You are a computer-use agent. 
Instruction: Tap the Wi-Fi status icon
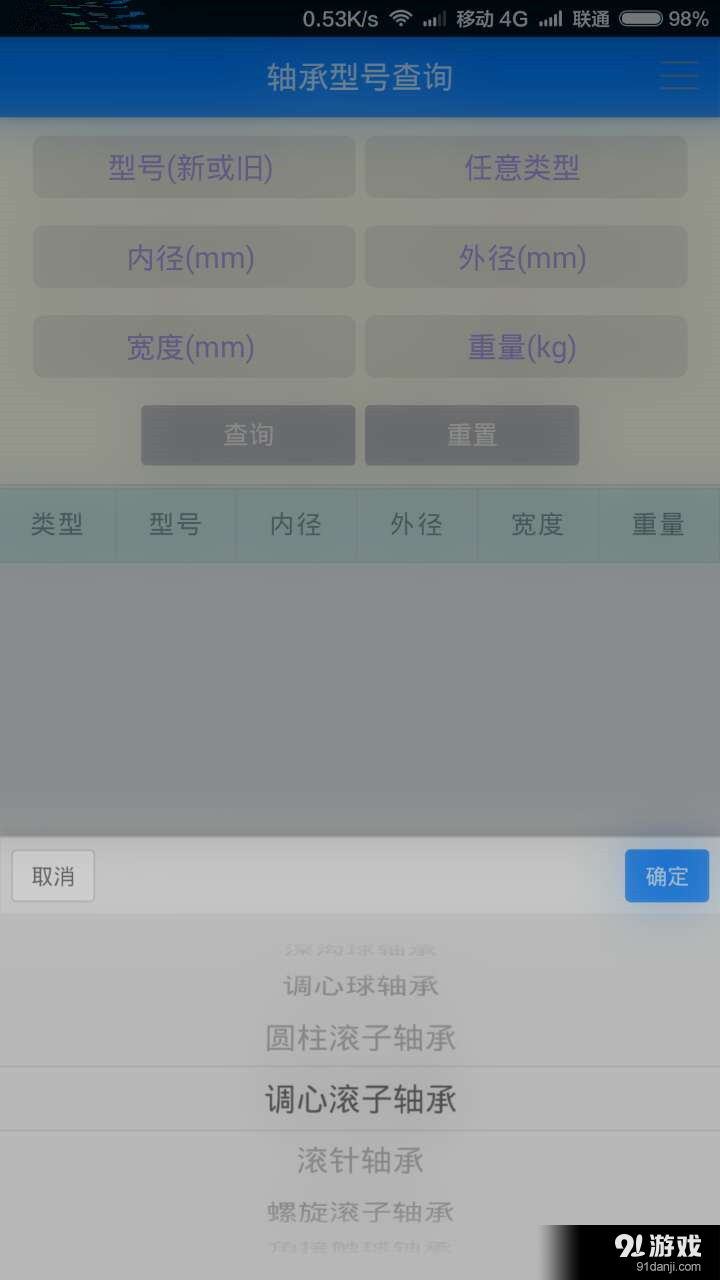pyautogui.click(x=399, y=17)
